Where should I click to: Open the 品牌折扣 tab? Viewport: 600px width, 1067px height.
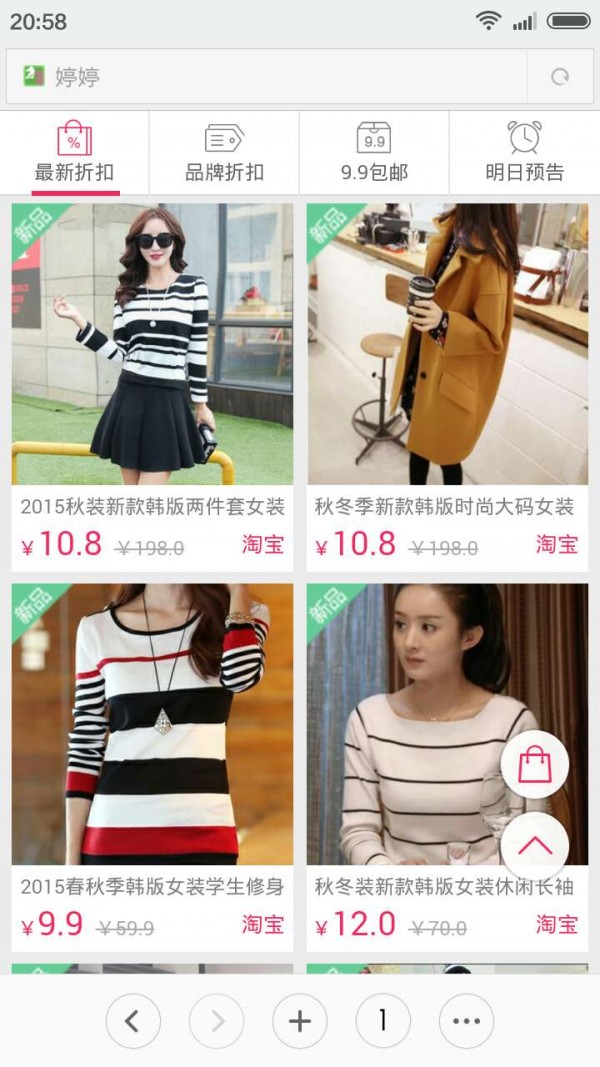[x=224, y=153]
